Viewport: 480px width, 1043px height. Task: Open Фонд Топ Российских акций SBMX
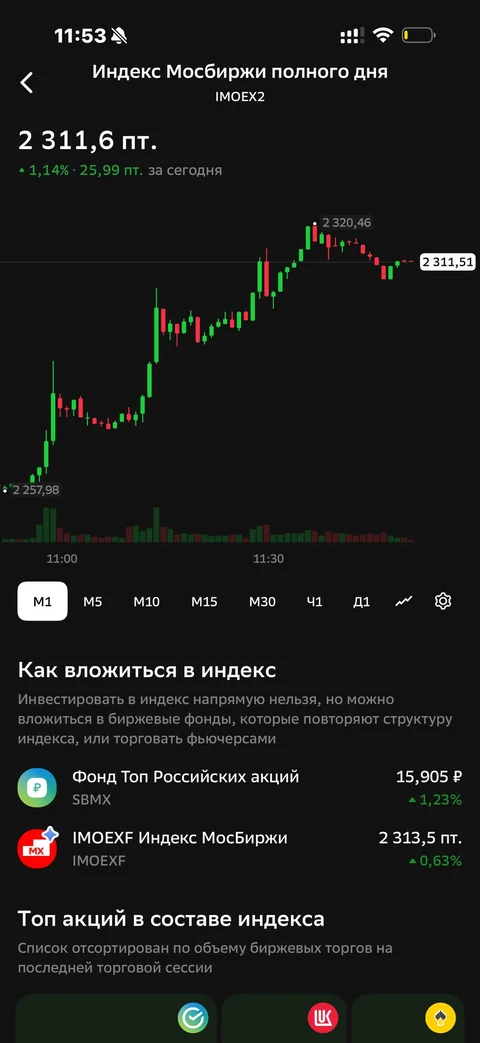(240, 788)
